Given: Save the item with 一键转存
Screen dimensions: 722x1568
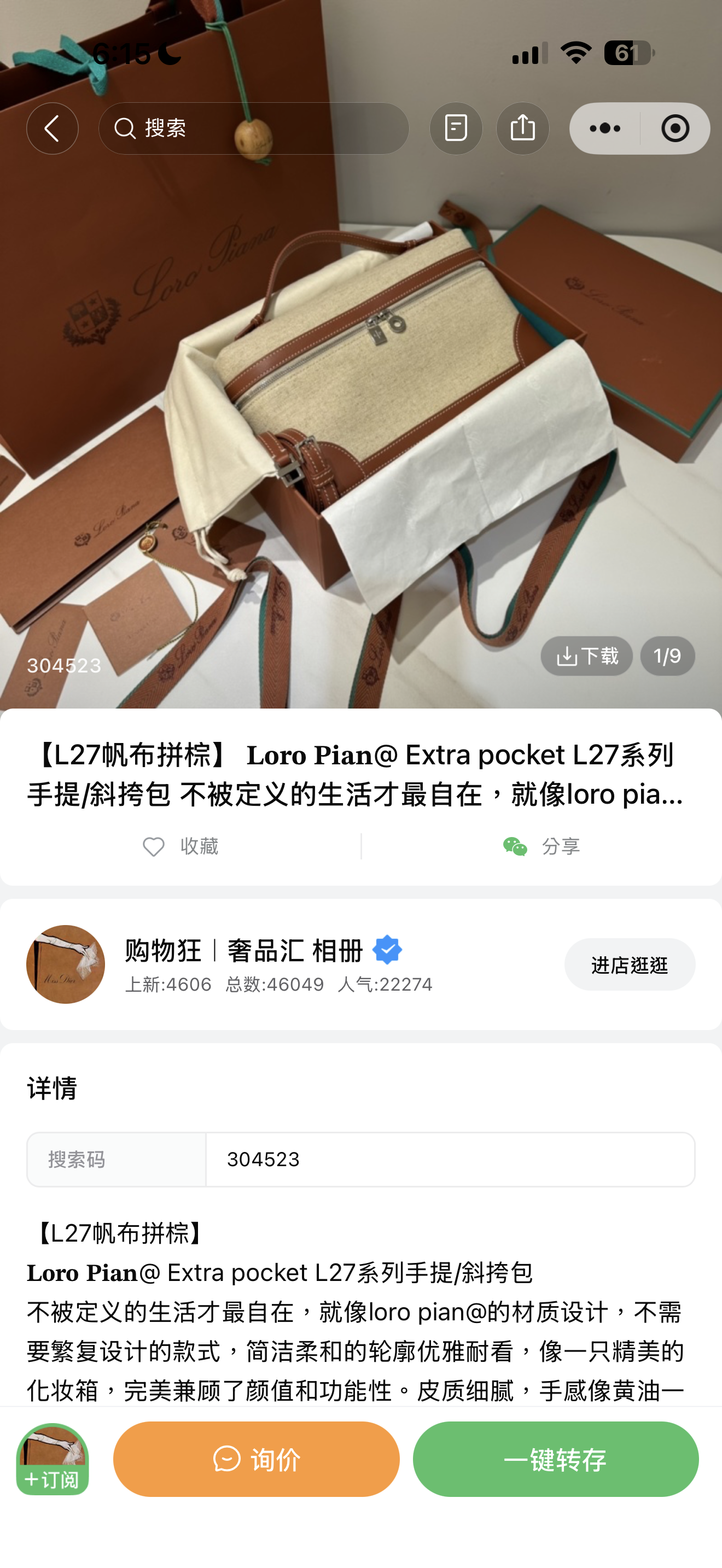Looking at the screenshot, I should tap(555, 1459).
